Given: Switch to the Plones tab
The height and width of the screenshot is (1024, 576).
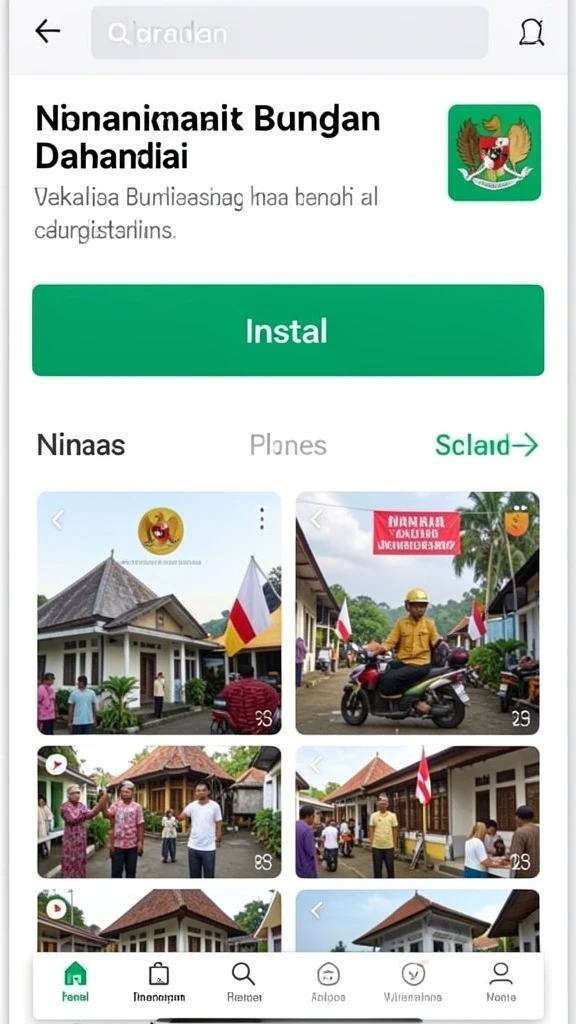Looking at the screenshot, I should (288, 445).
